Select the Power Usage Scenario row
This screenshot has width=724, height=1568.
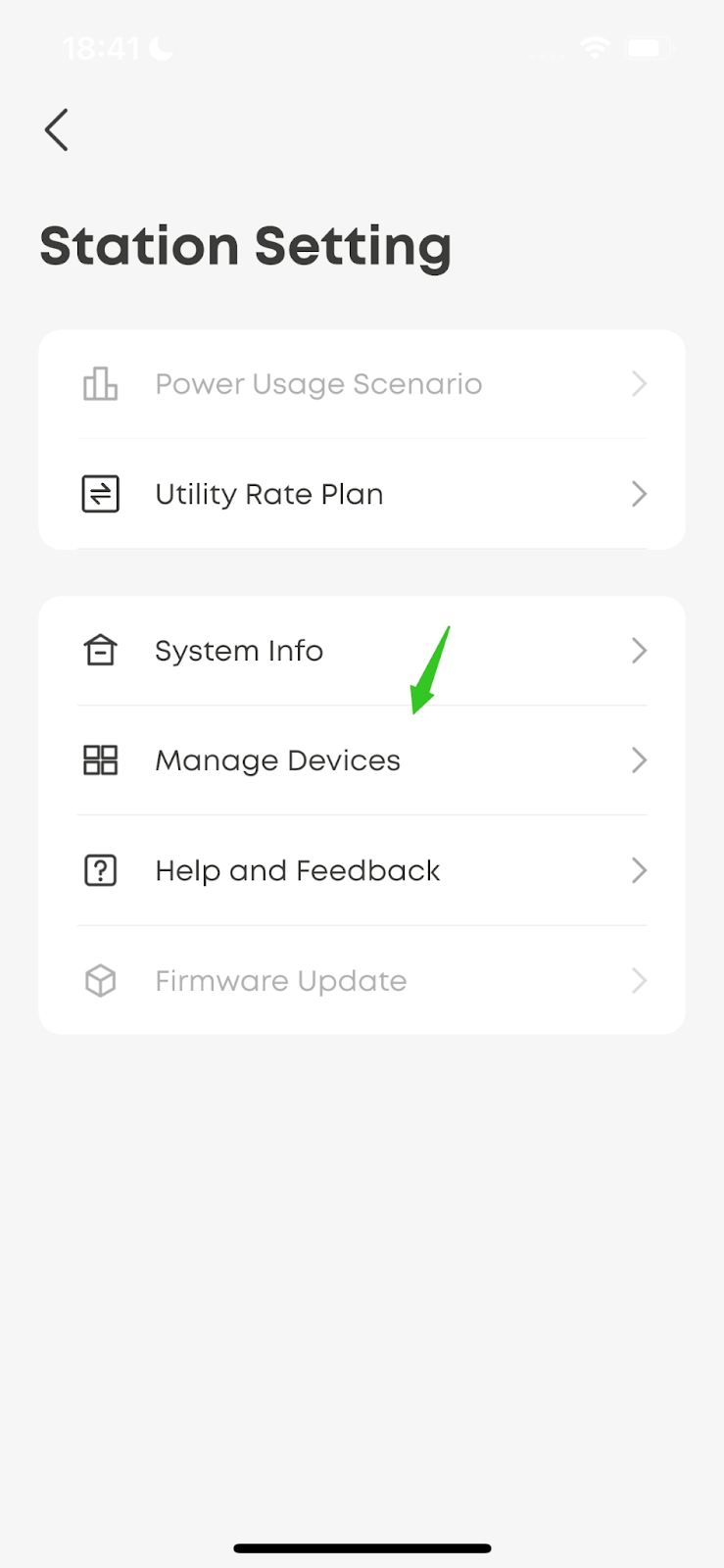coord(362,384)
